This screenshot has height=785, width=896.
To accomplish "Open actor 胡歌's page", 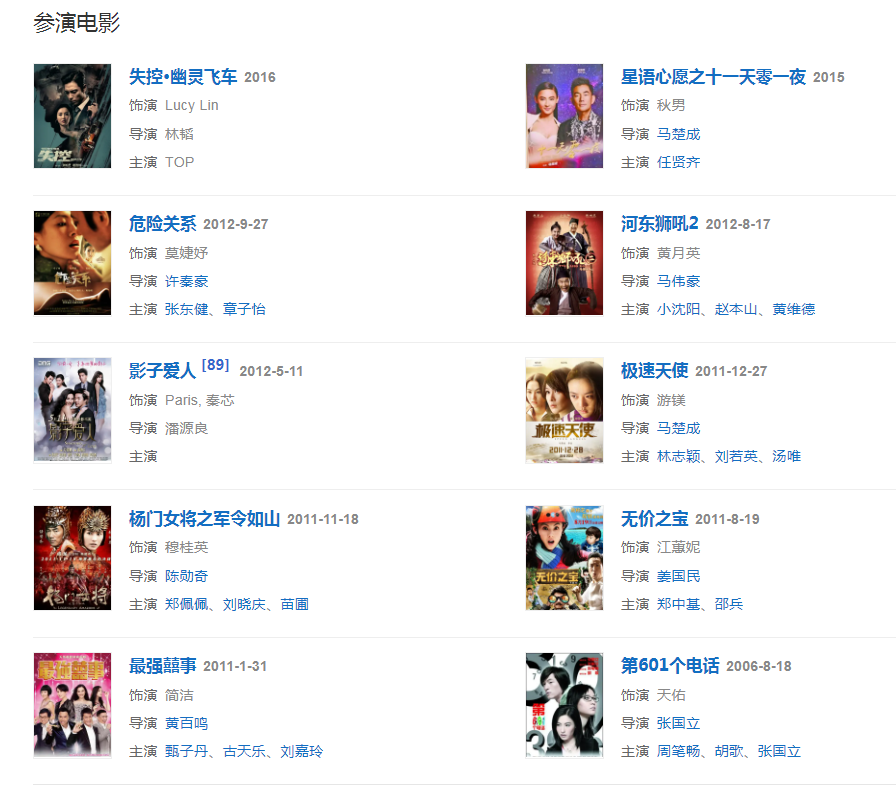I will [728, 751].
